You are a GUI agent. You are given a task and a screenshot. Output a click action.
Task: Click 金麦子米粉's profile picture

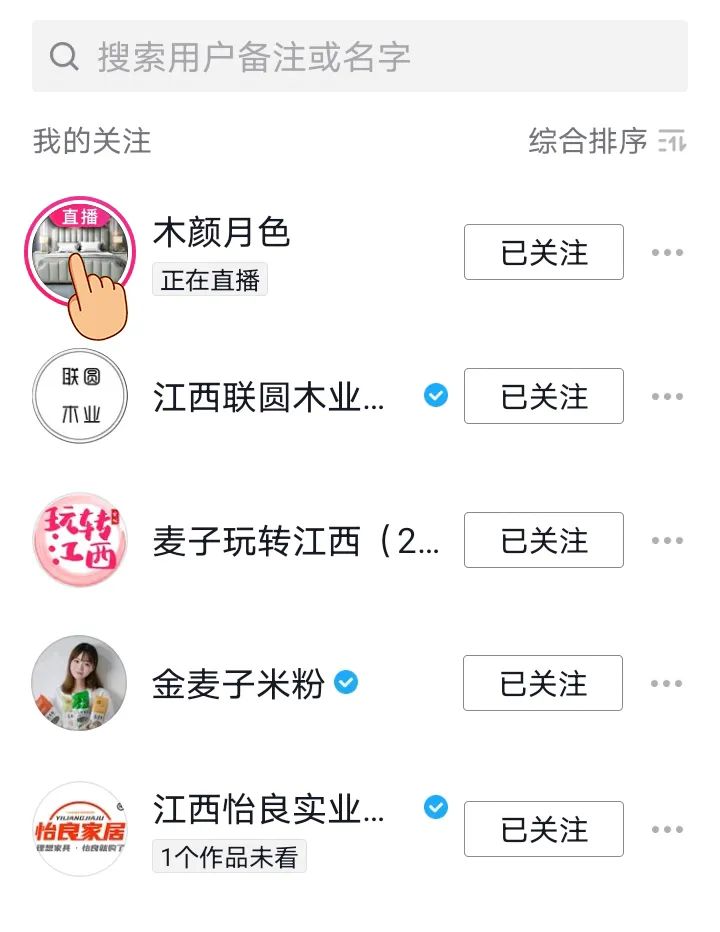pos(79,684)
